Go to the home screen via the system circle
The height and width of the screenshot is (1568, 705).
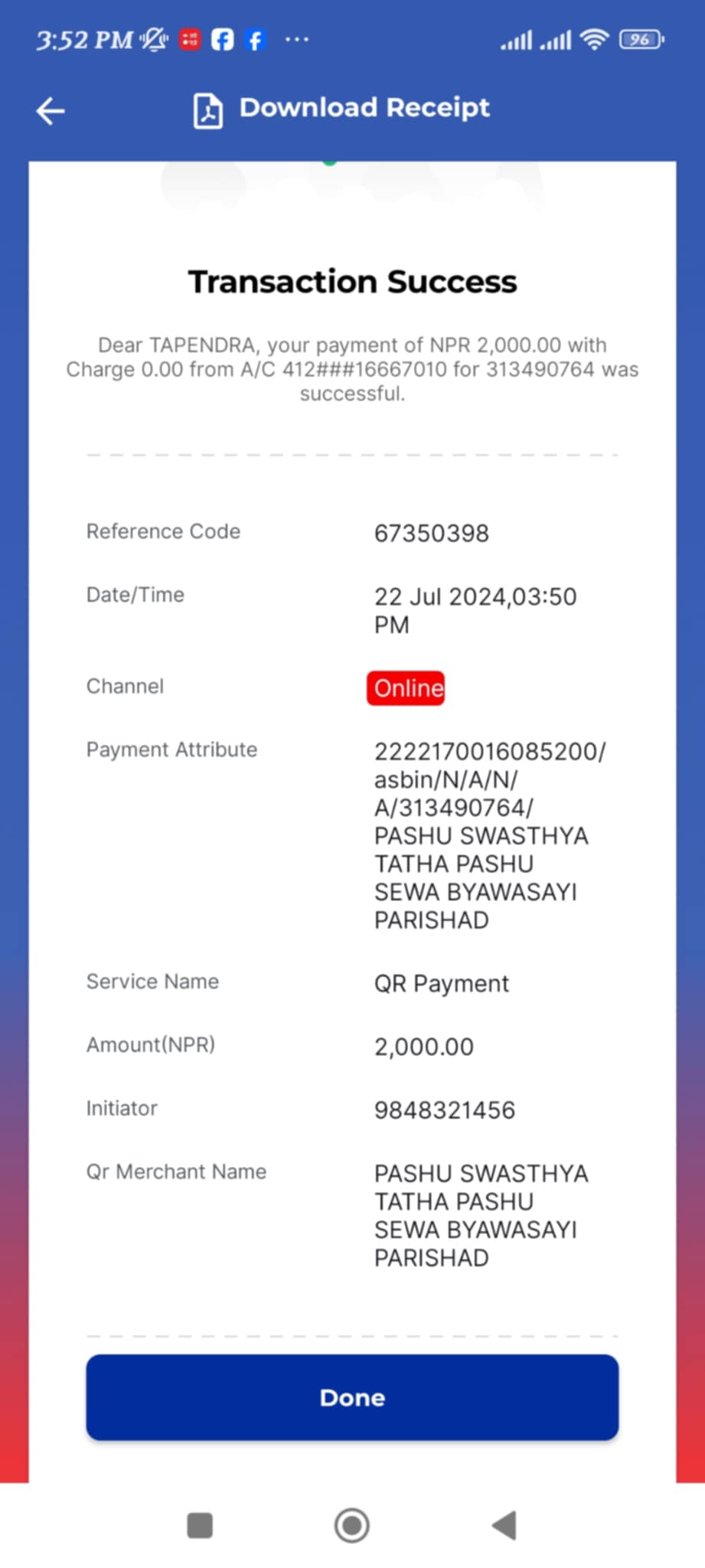(x=352, y=1525)
